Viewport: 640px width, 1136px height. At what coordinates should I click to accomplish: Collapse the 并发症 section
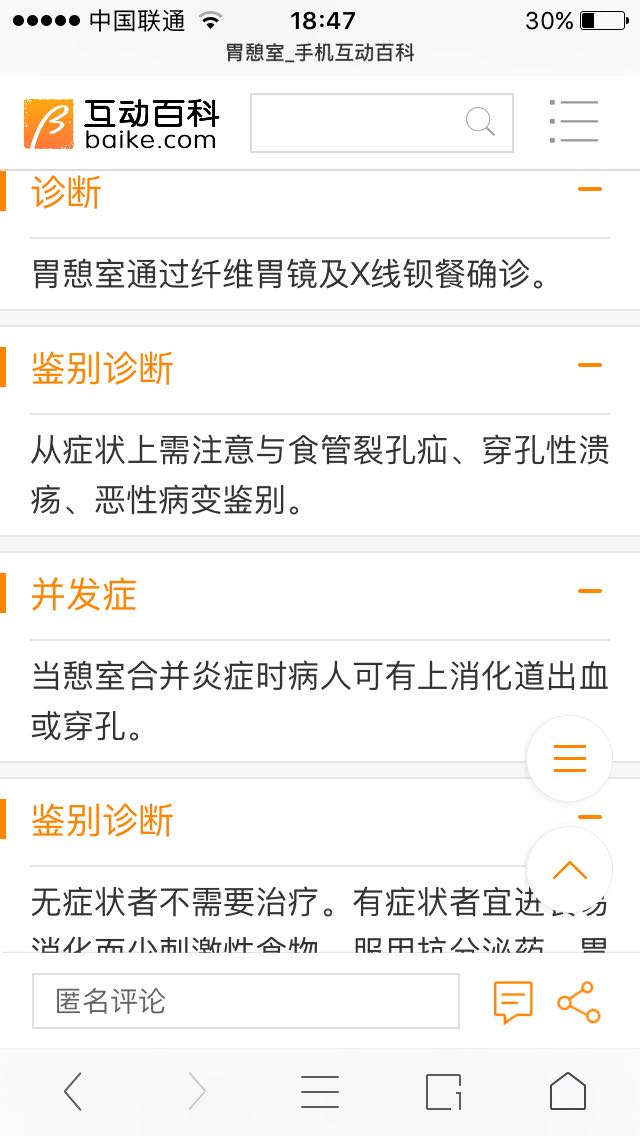[x=590, y=591]
